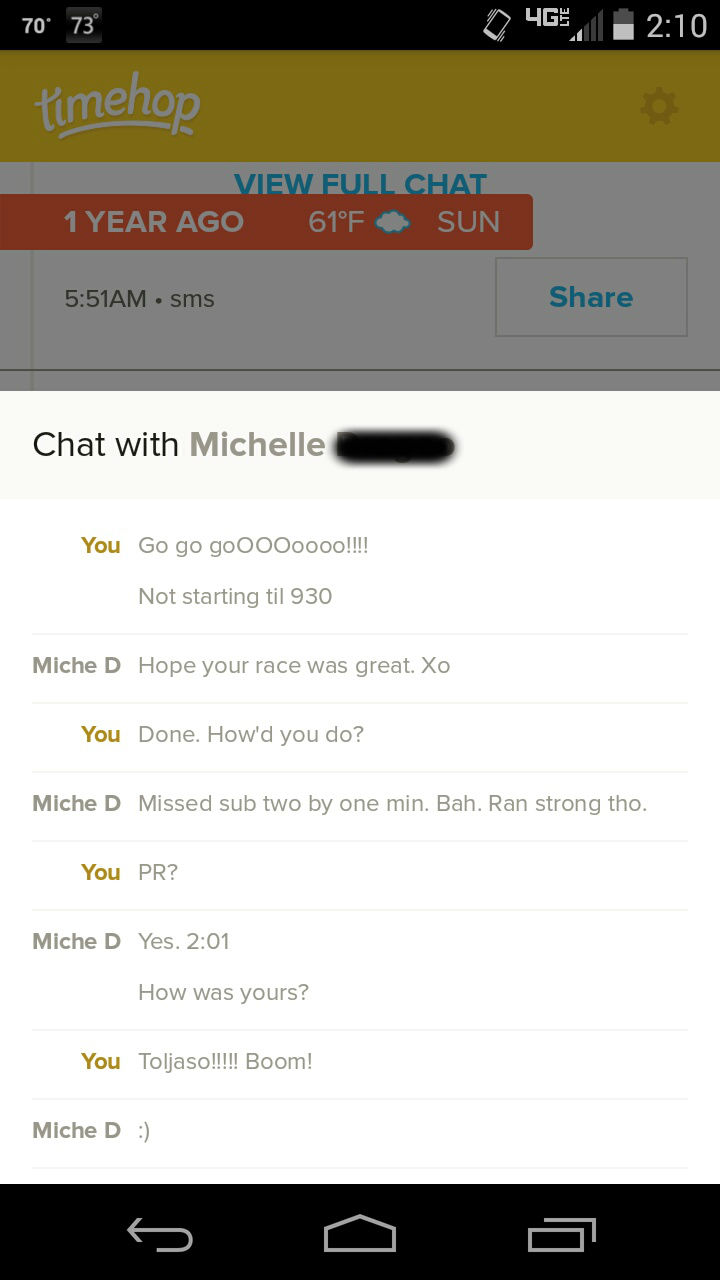Share this SMS memory
720x1280 pixels.
591,297
